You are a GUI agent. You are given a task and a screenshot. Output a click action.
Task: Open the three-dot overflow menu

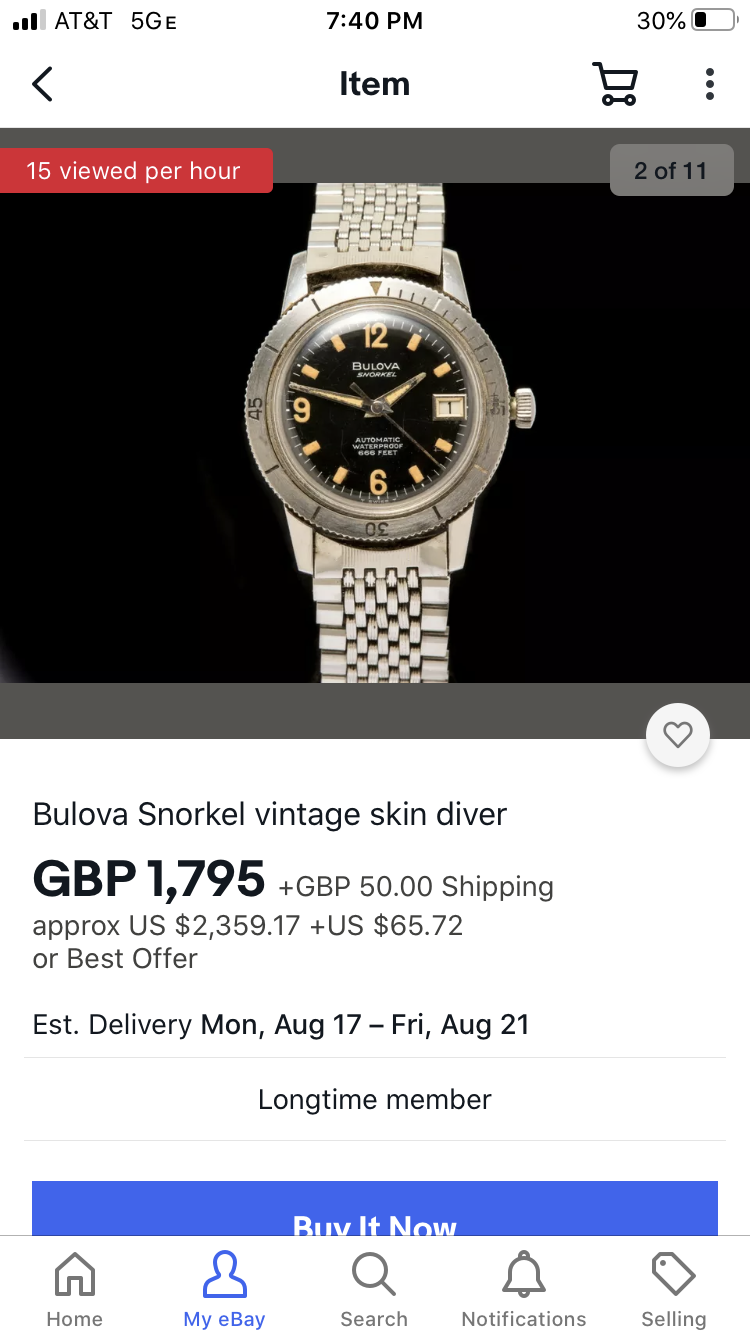(709, 84)
